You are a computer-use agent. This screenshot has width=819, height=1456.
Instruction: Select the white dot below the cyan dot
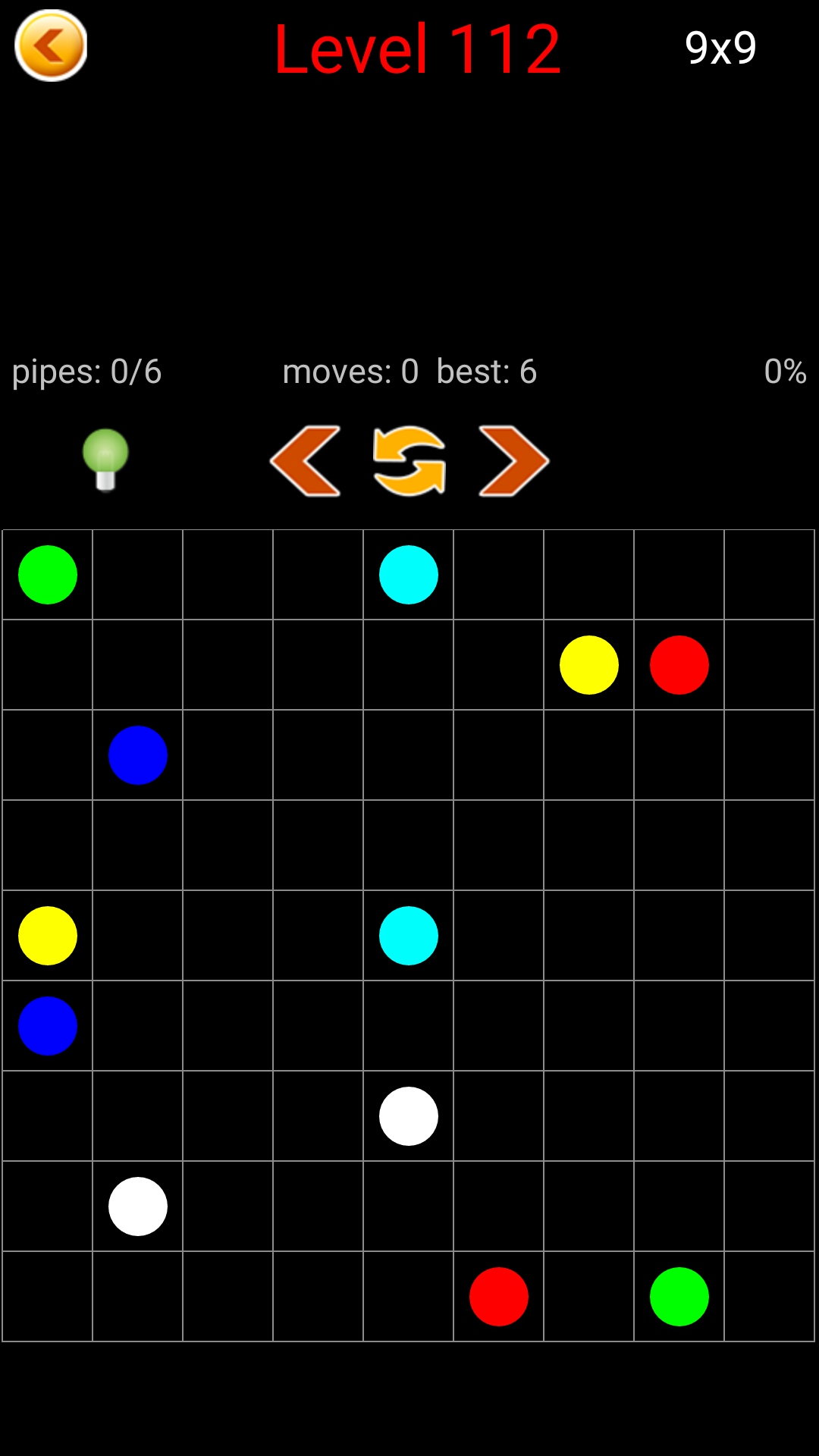click(409, 1116)
